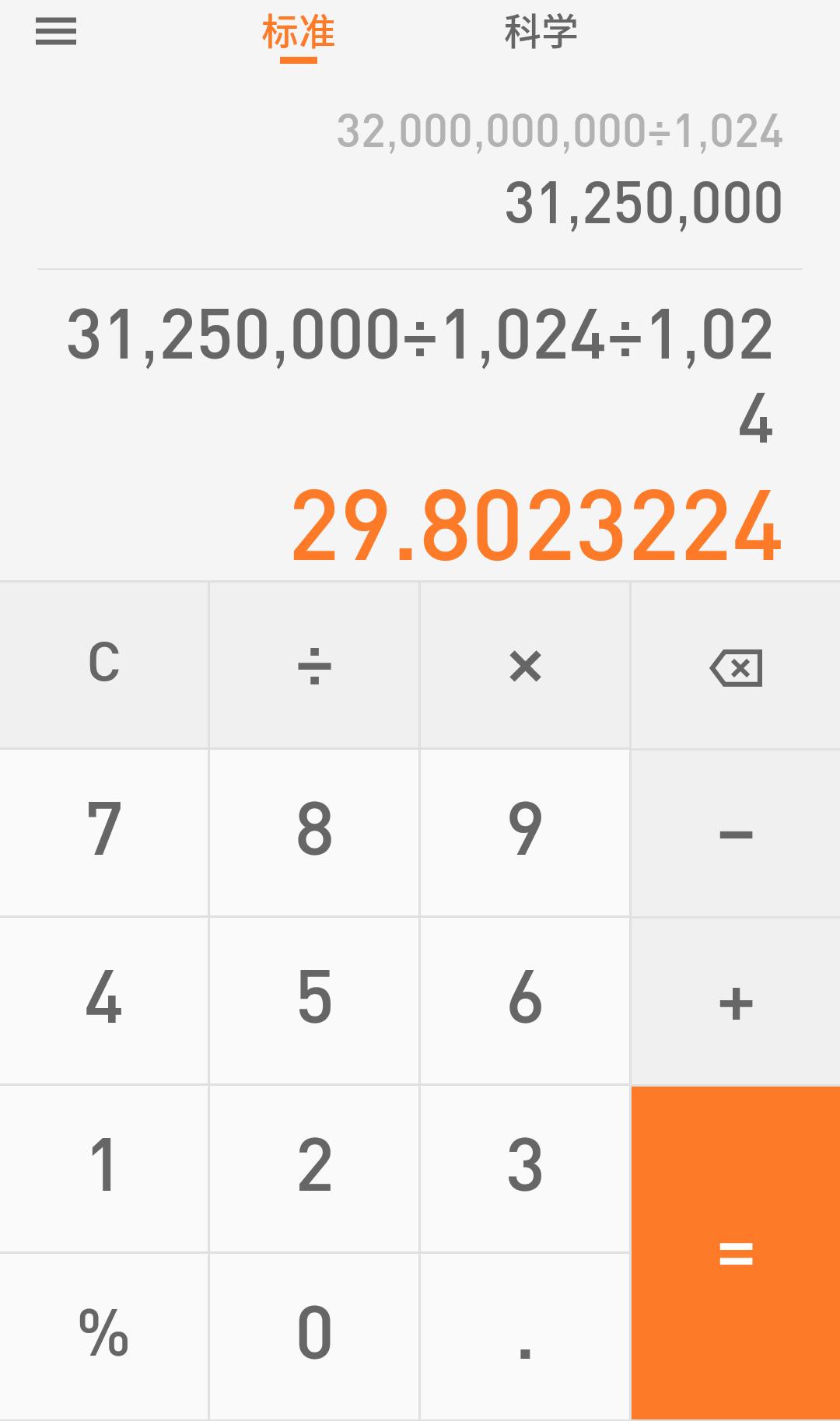Viewport: 840px width, 1421px height.
Task: Enter the digit 9
Action: tap(525, 831)
